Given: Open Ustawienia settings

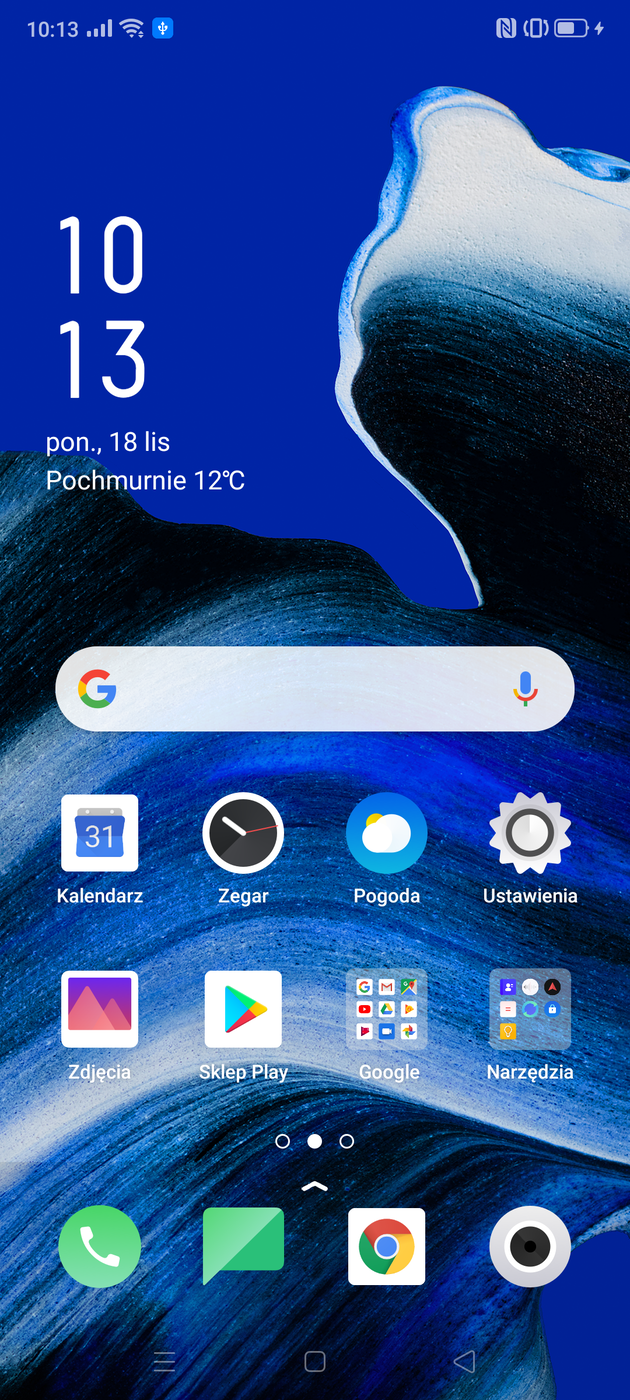Looking at the screenshot, I should pos(530,834).
